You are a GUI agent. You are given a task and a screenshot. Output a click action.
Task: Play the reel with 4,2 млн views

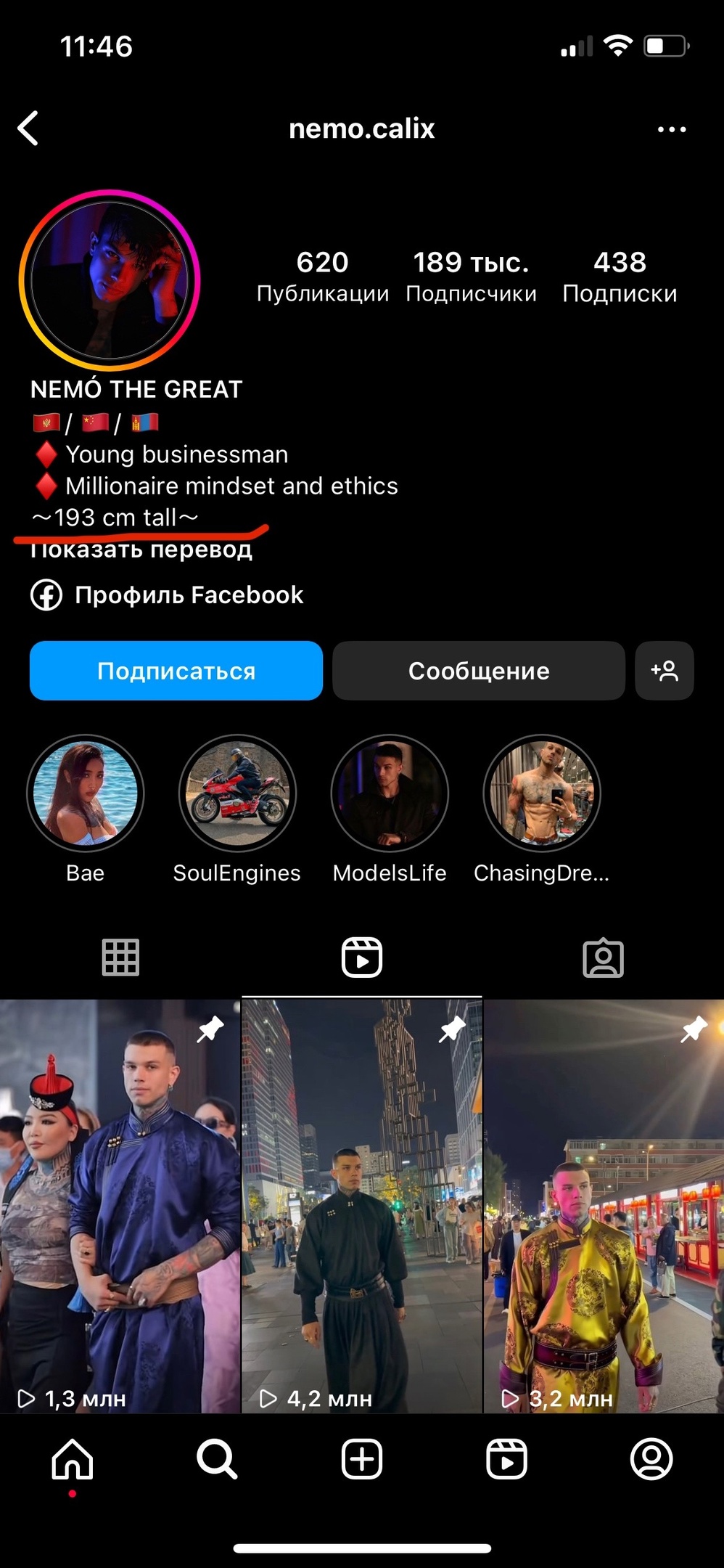[362, 1206]
